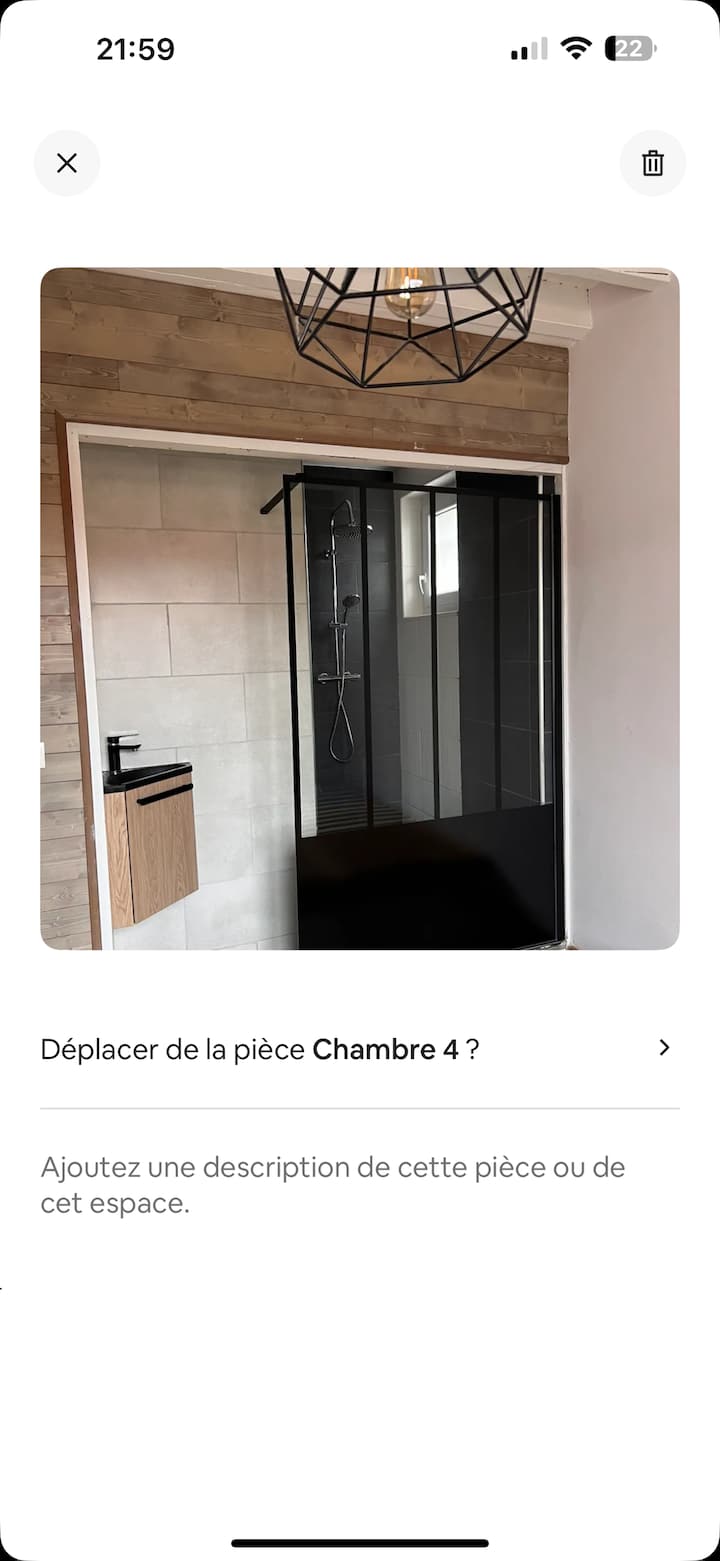Image resolution: width=720 pixels, height=1561 pixels.
Task: Add a description for this room
Action: click(333, 1185)
